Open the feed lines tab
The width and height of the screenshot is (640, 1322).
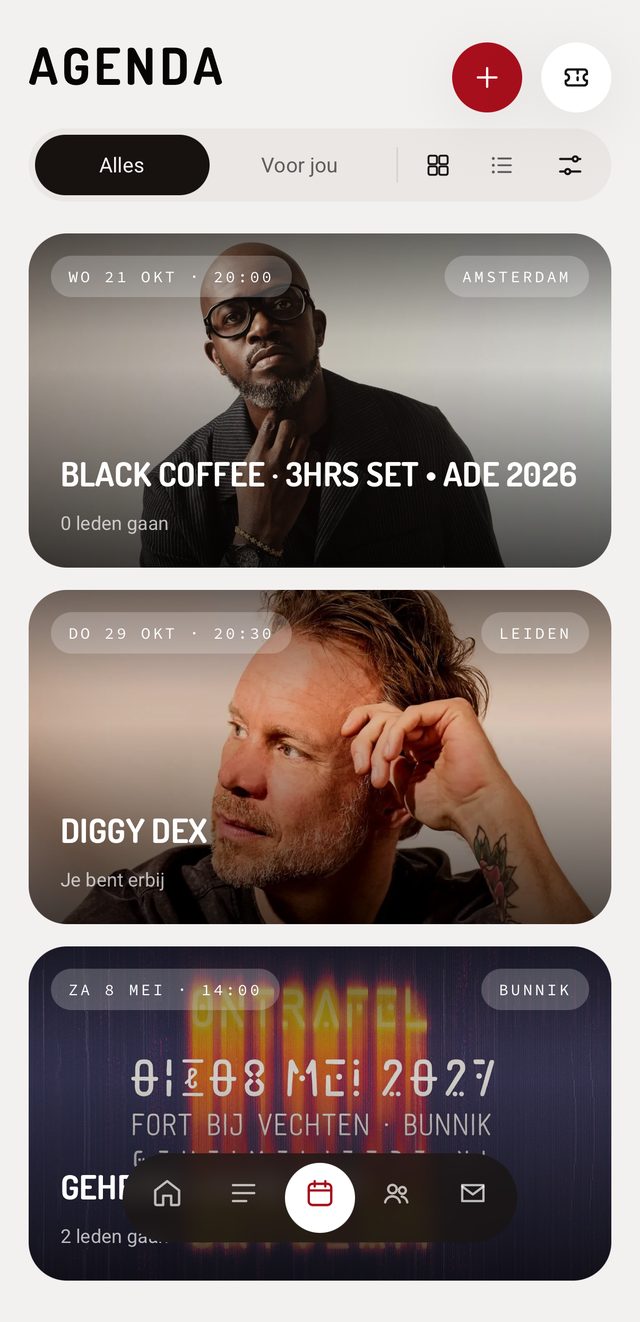(244, 1193)
